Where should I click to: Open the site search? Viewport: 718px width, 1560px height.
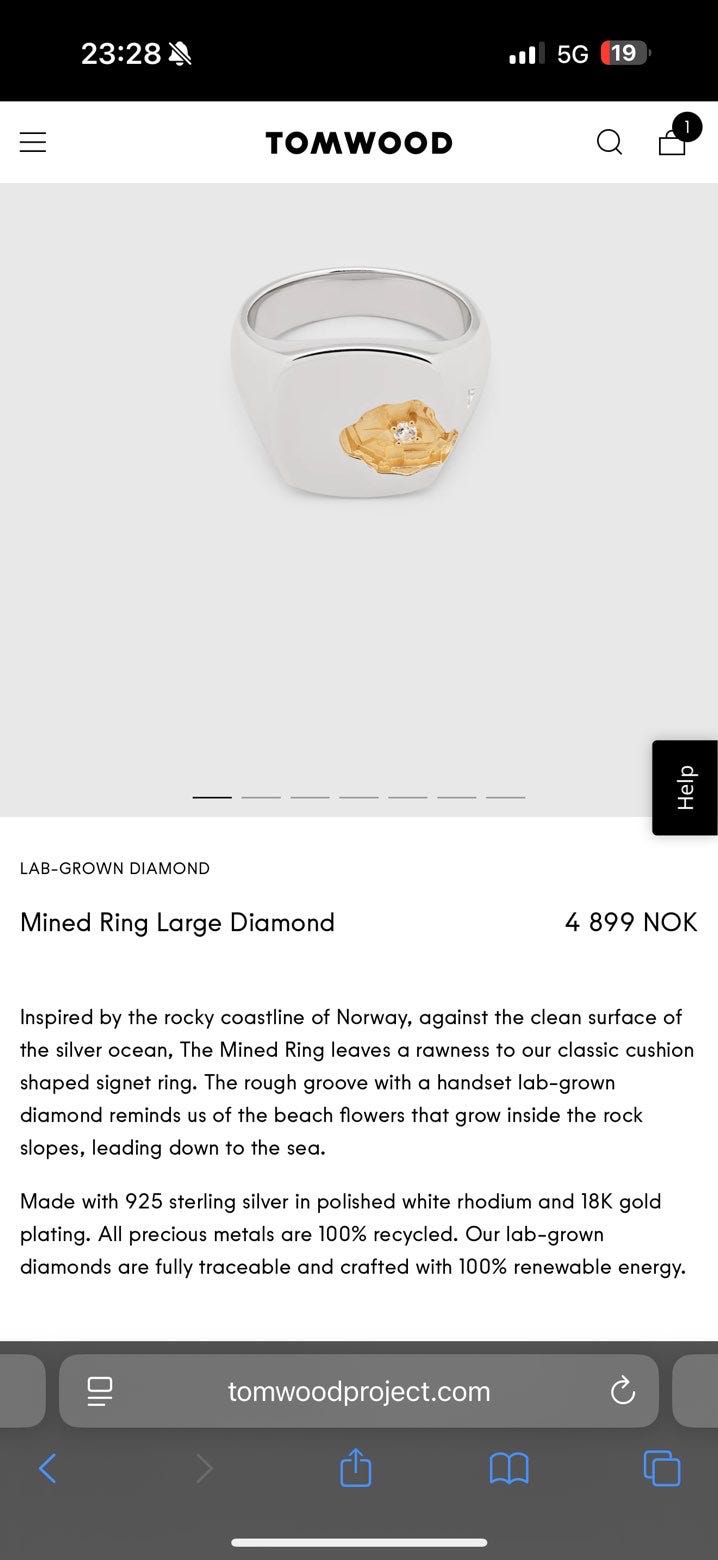(609, 143)
